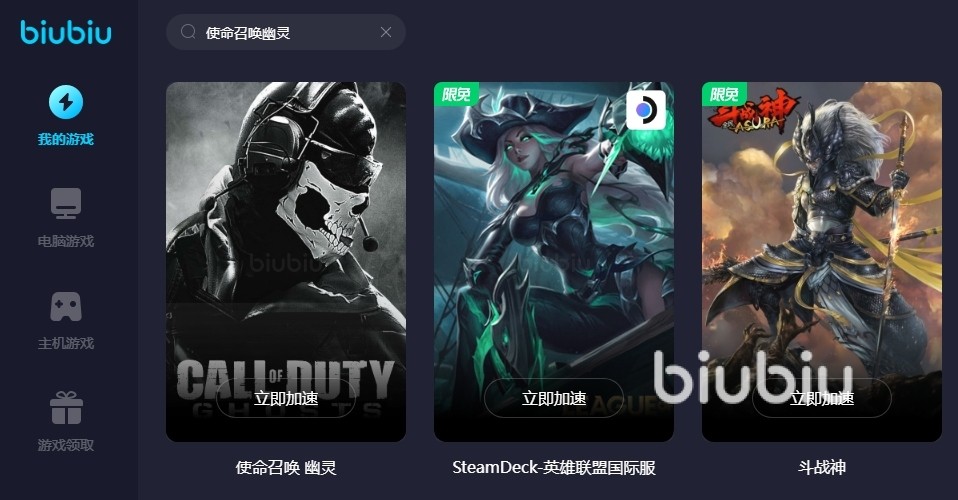Tap 立即加速 on 使命召唤 幽灵 card
Screen dimensions: 958x500
tap(286, 398)
